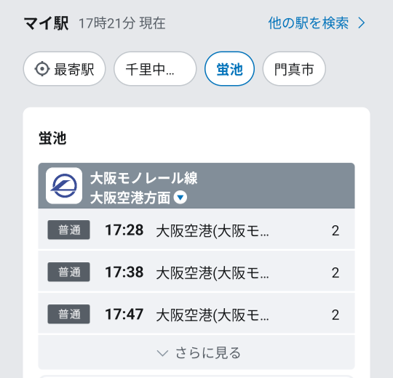The height and width of the screenshot is (378, 393).
Task: Open the 17:38 departure row
Action: coord(196,272)
